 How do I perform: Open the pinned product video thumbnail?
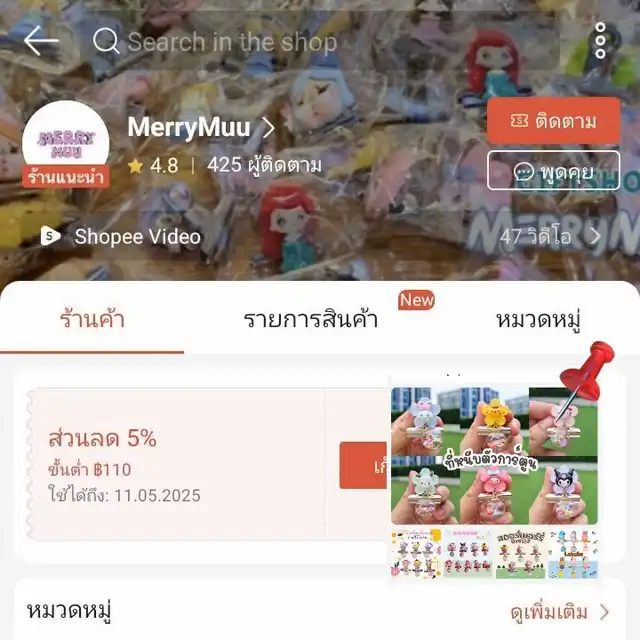494,470
